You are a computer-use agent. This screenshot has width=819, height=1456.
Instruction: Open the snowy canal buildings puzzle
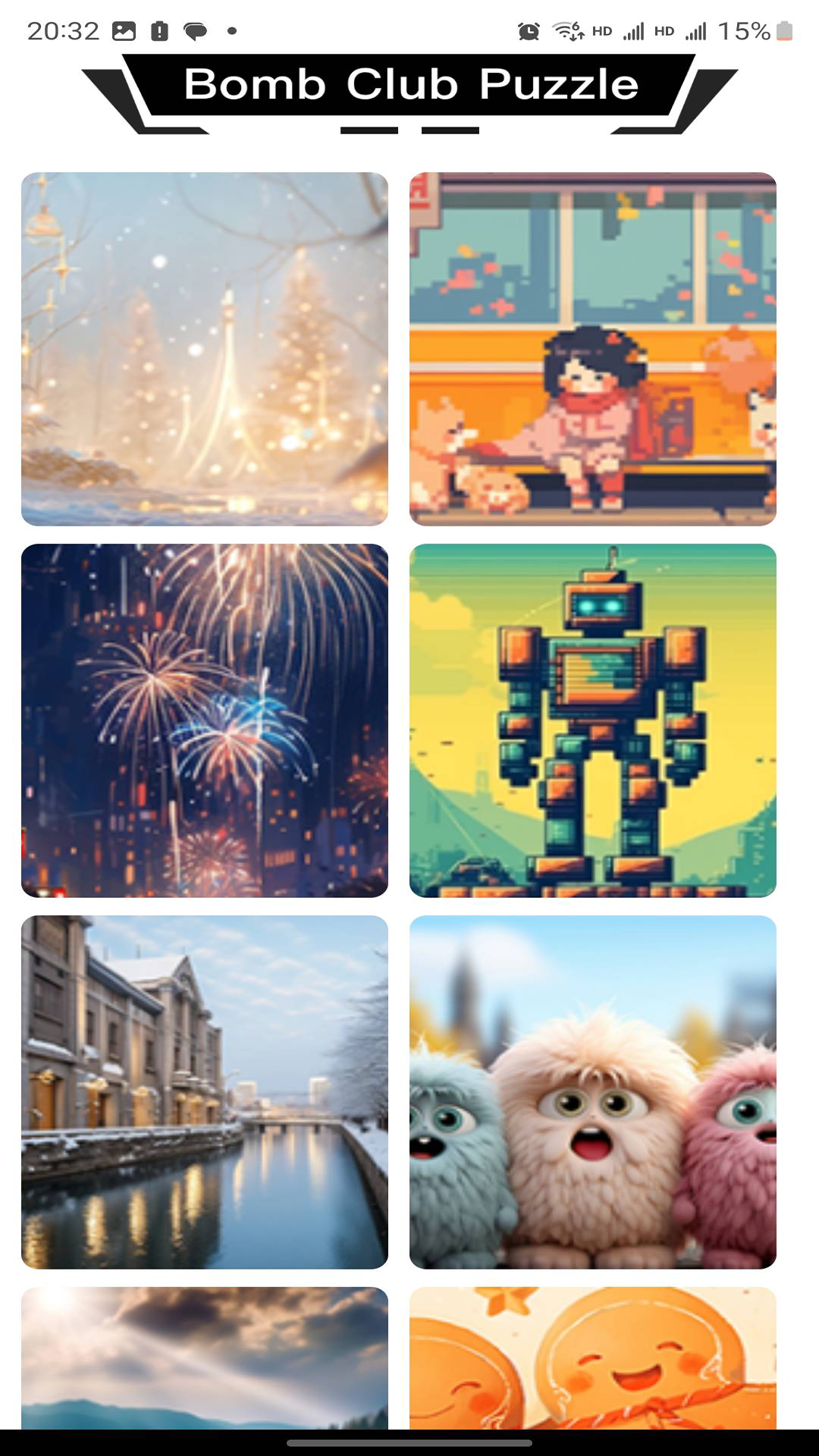point(205,1092)
